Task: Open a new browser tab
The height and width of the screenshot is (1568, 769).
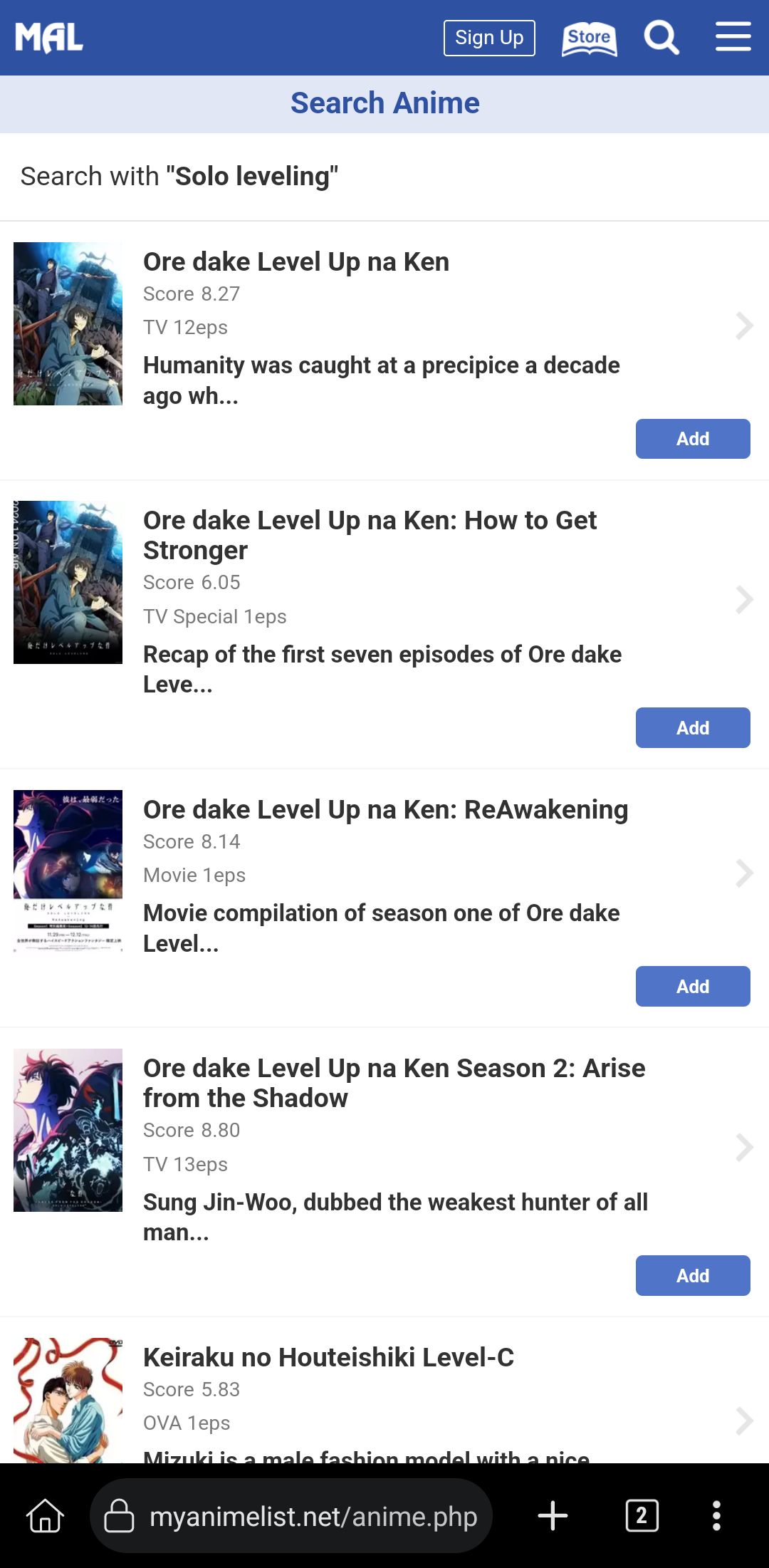Action: 553,1515
